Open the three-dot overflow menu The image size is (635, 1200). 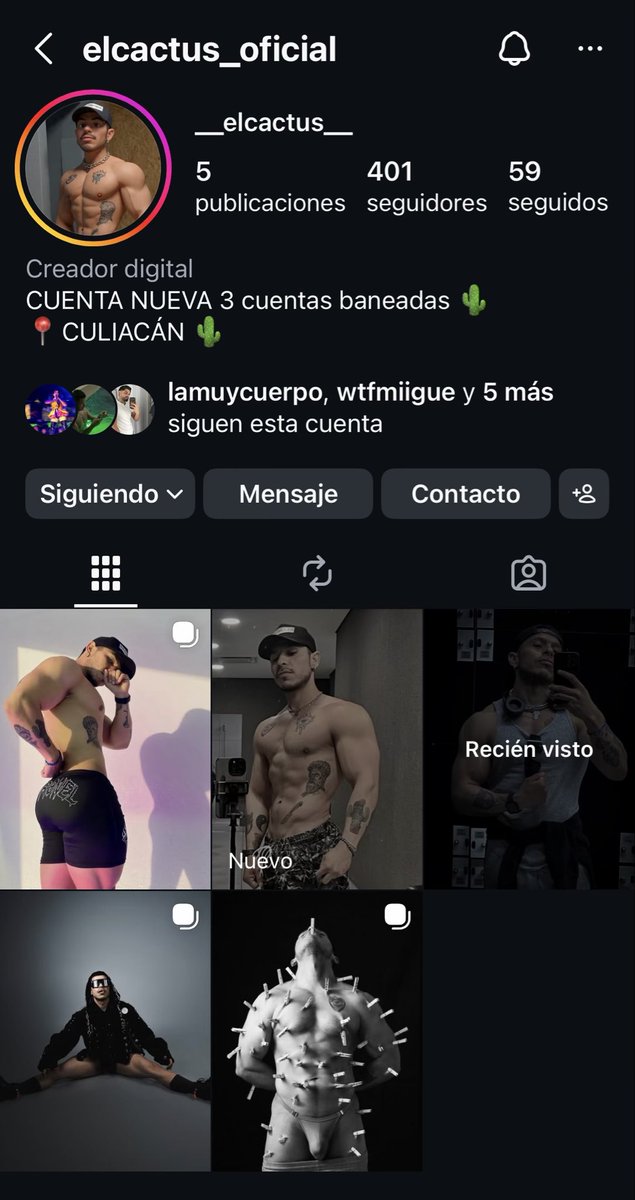pos(590,48)
